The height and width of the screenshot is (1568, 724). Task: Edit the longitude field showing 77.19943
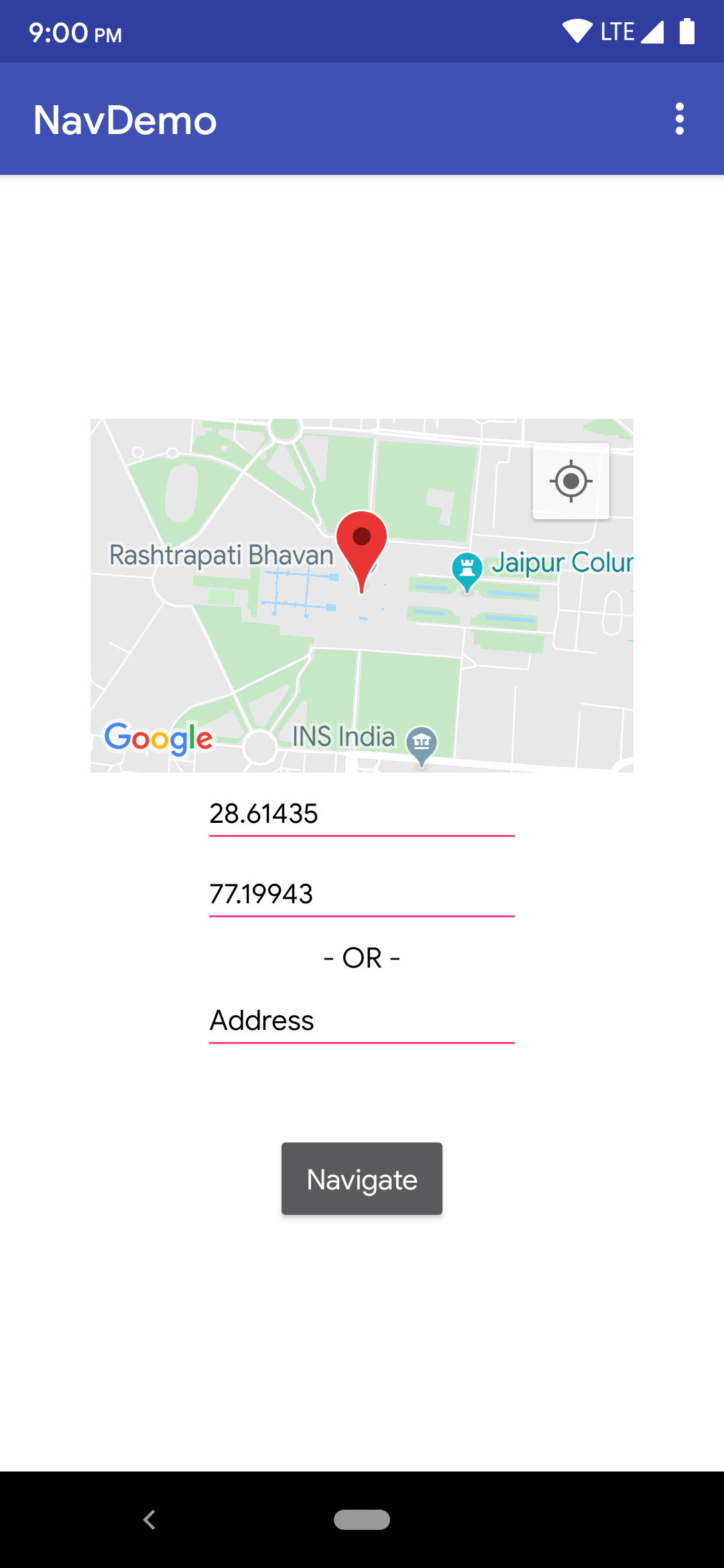[x=361, y=895]
